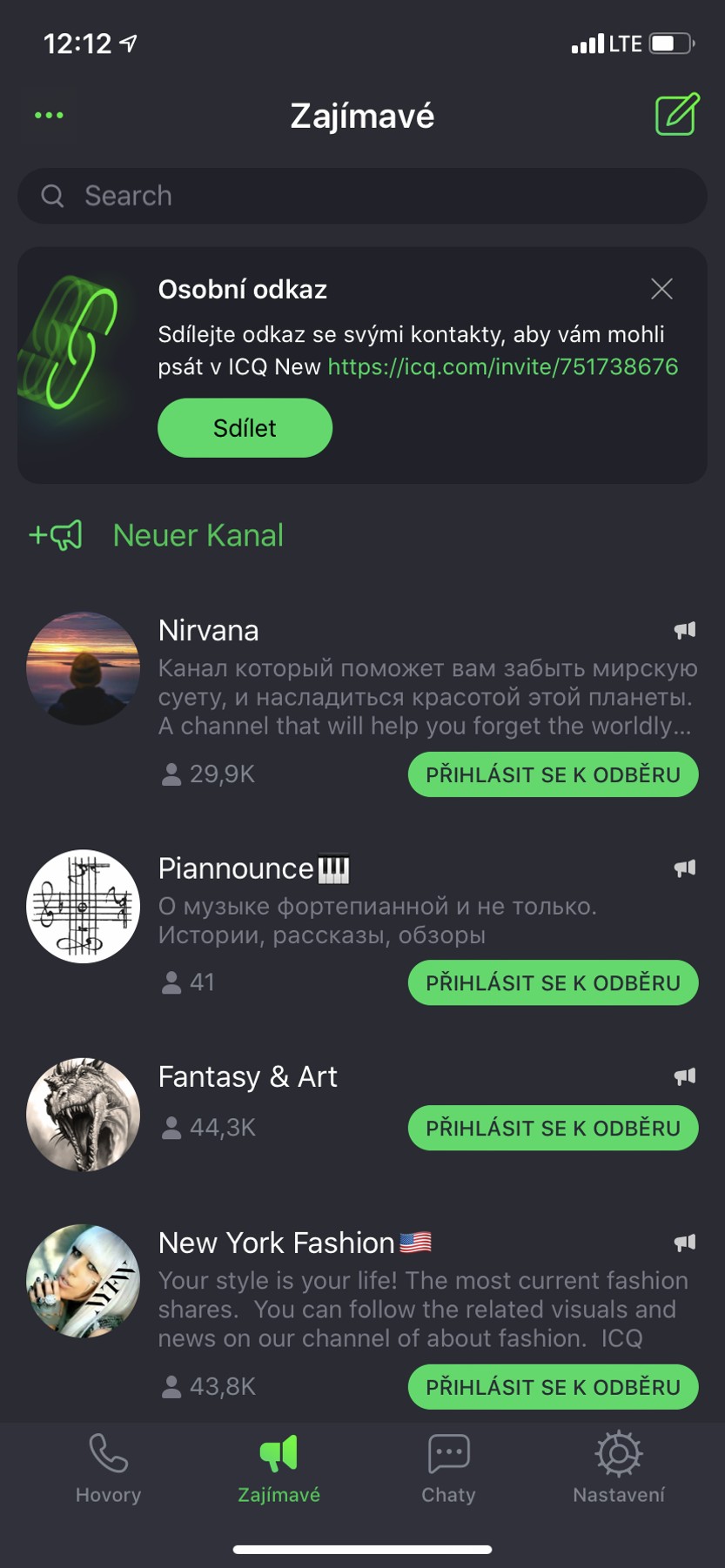This screenshot has height=1568, width=725.
Task: Open the icq.com invite link
Action: pos(502,366)
